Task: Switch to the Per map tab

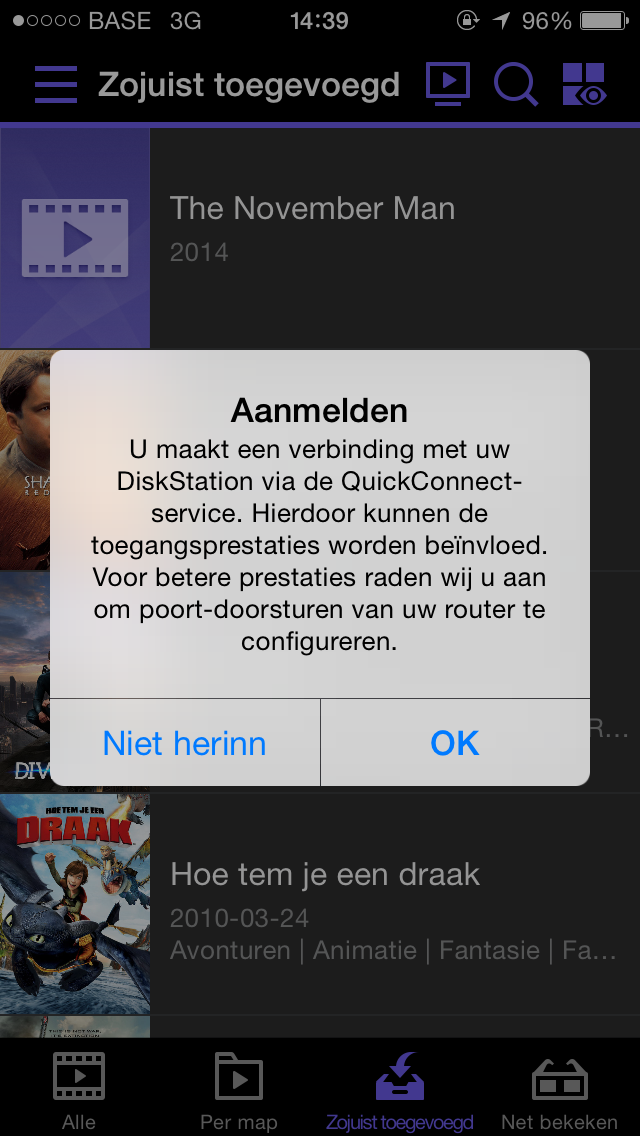Action: point(239,1090)
